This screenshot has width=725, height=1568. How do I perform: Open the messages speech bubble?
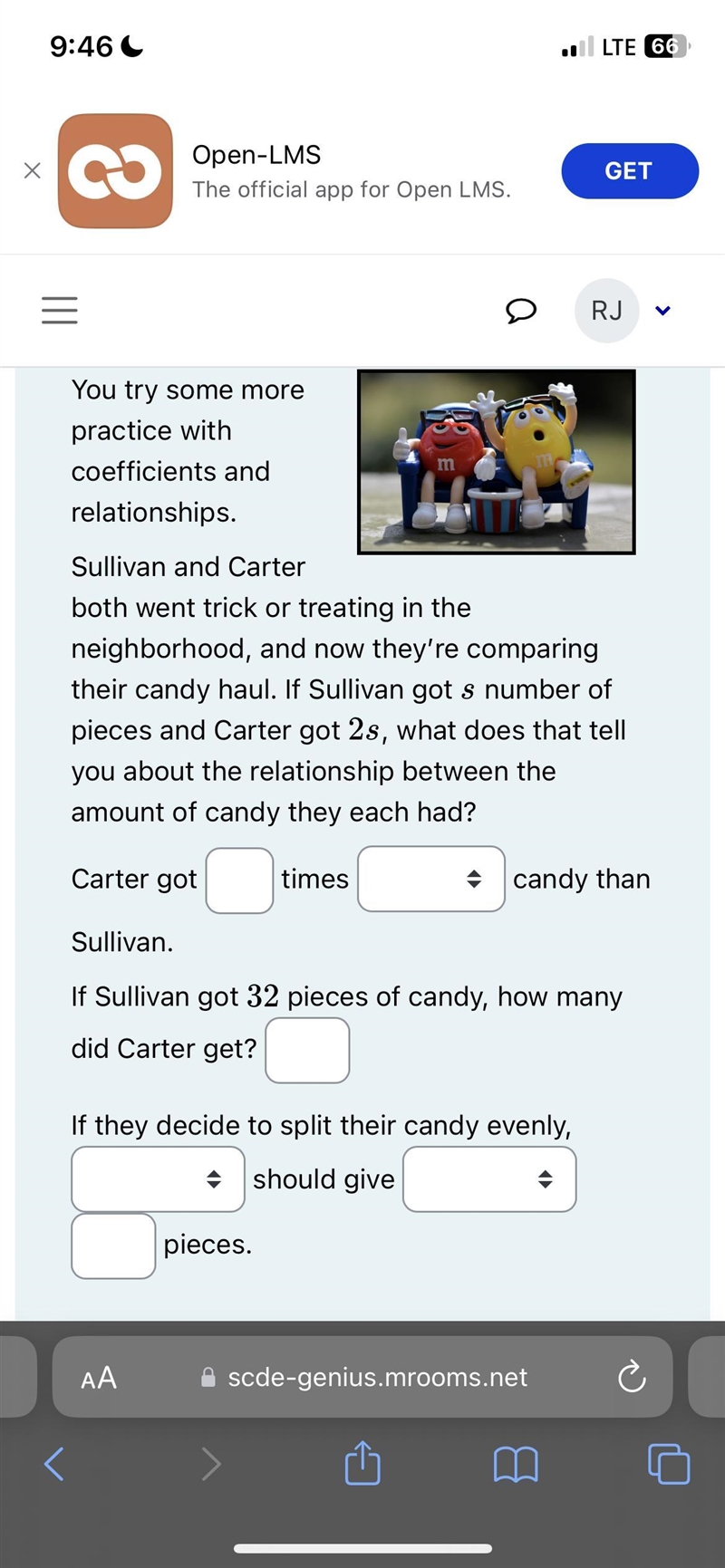(520, 311)
